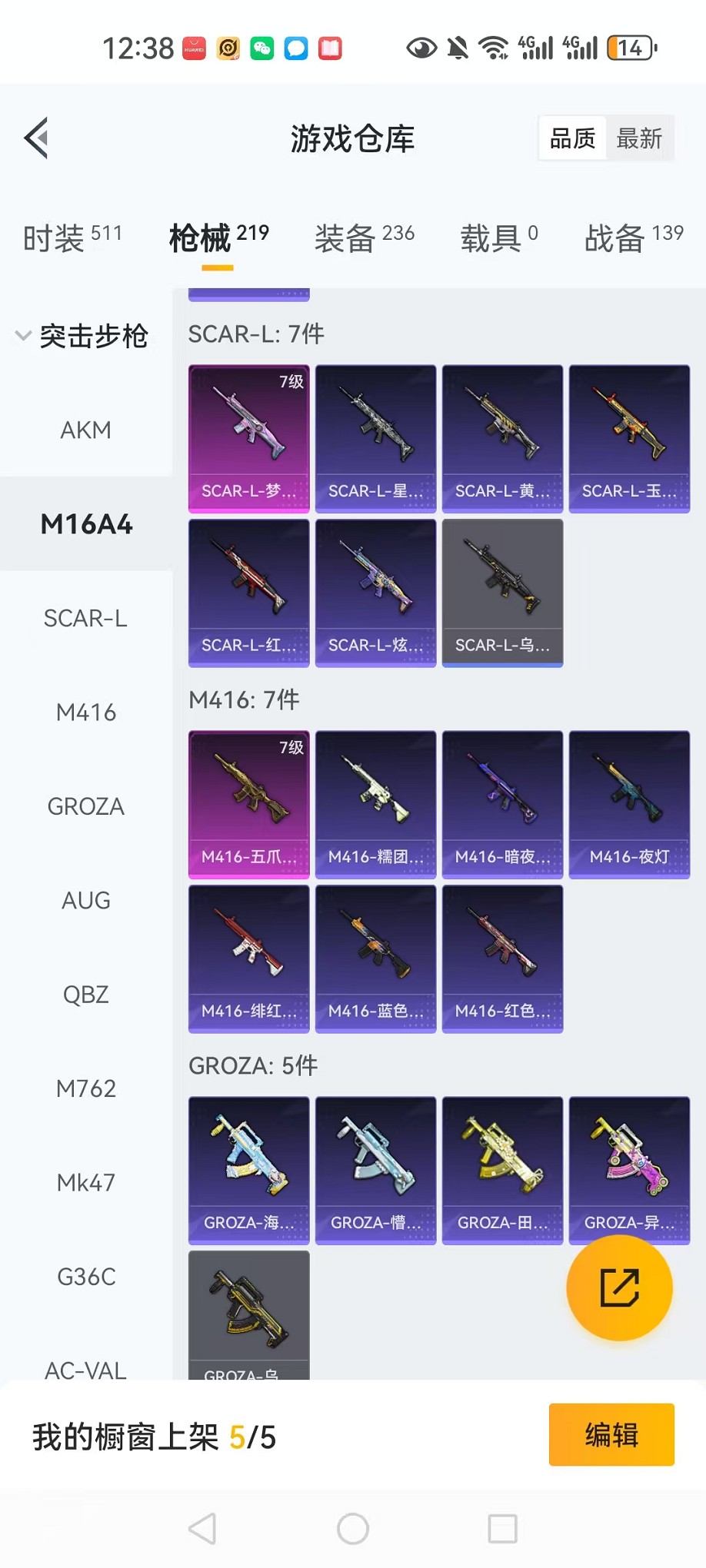The height and width of the screenshot is (1568, 706).
Task: Select GROZA in the side list
Action: point(86,806)
